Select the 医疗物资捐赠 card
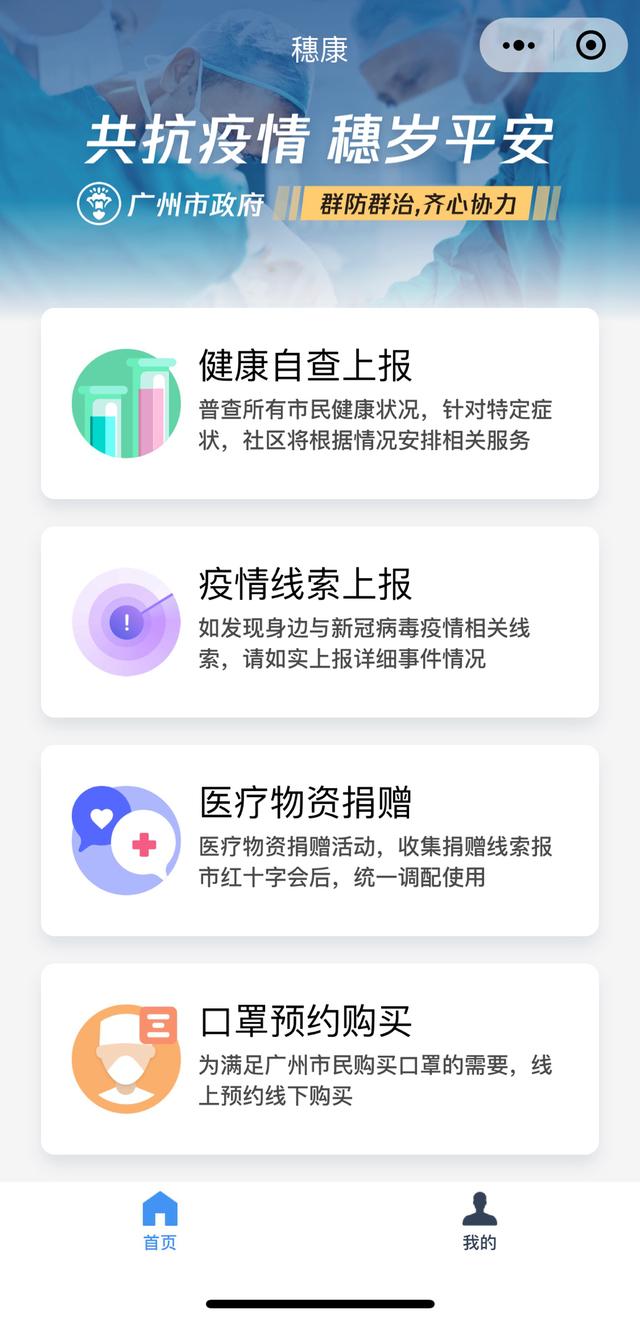The height and width of the screenshot is (1322, 640). pyautogui.click(x=320, y=840)
